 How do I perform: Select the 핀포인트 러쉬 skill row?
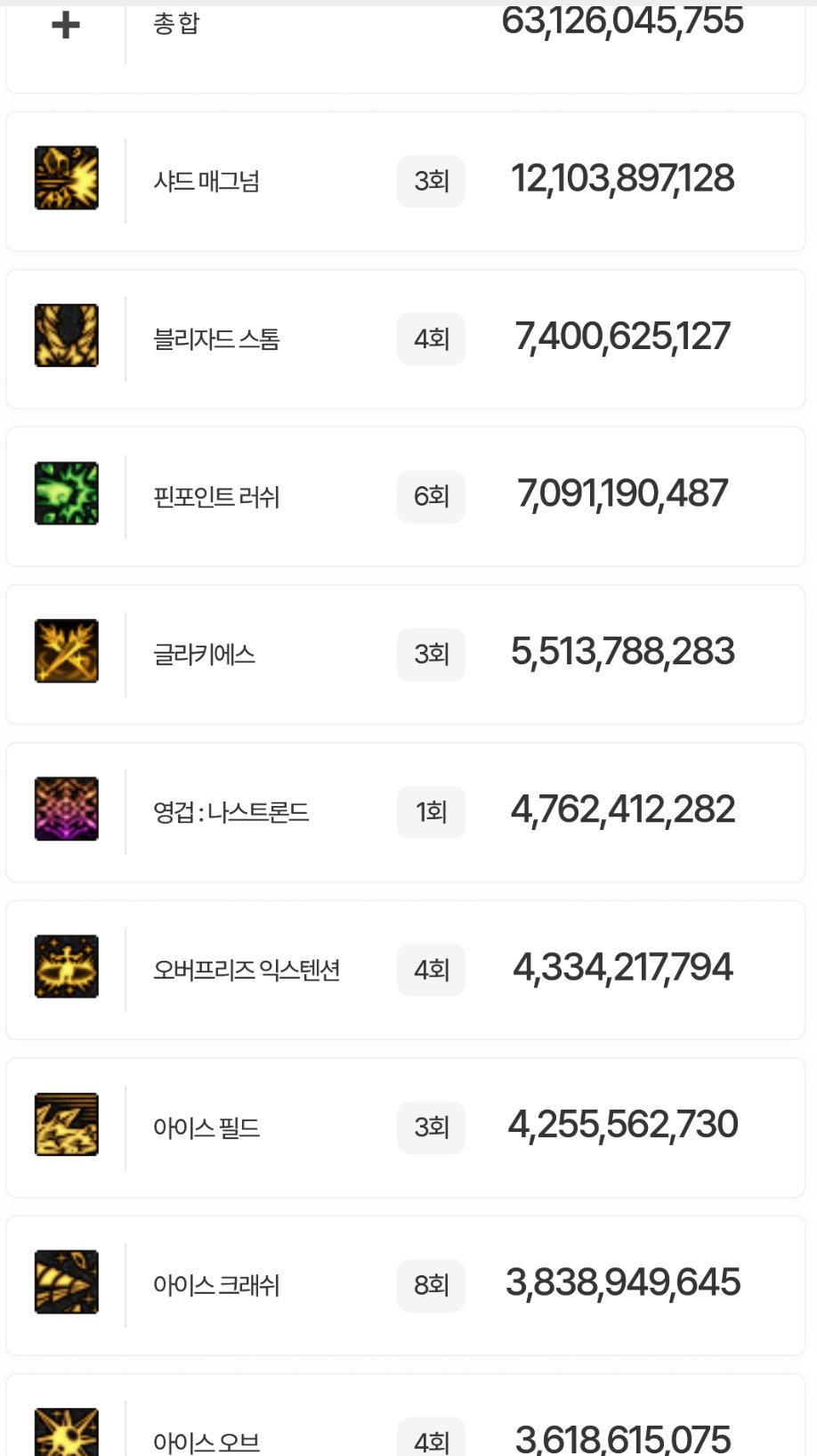click(x=405, y=496)
